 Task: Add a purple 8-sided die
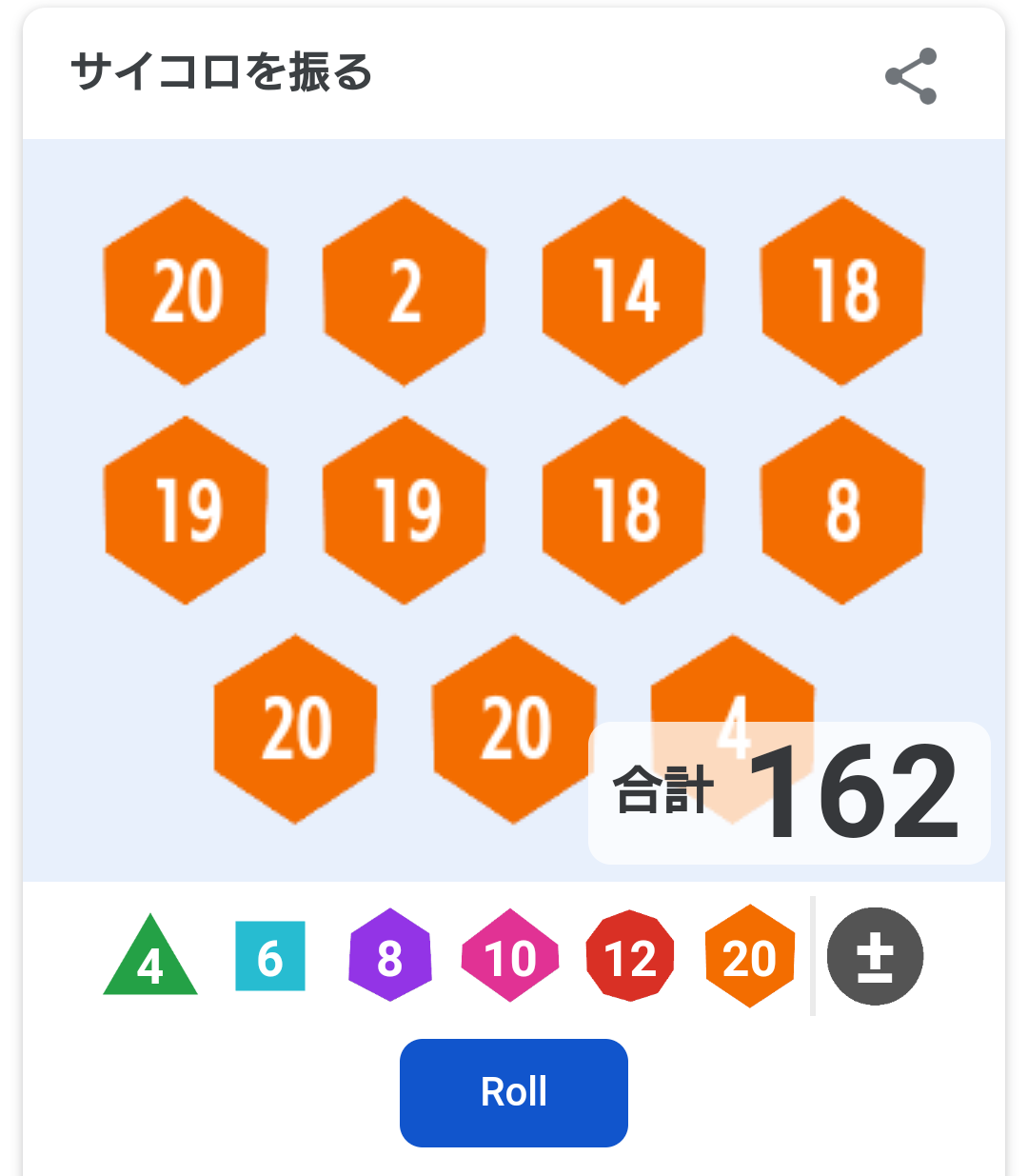(390, 956)
